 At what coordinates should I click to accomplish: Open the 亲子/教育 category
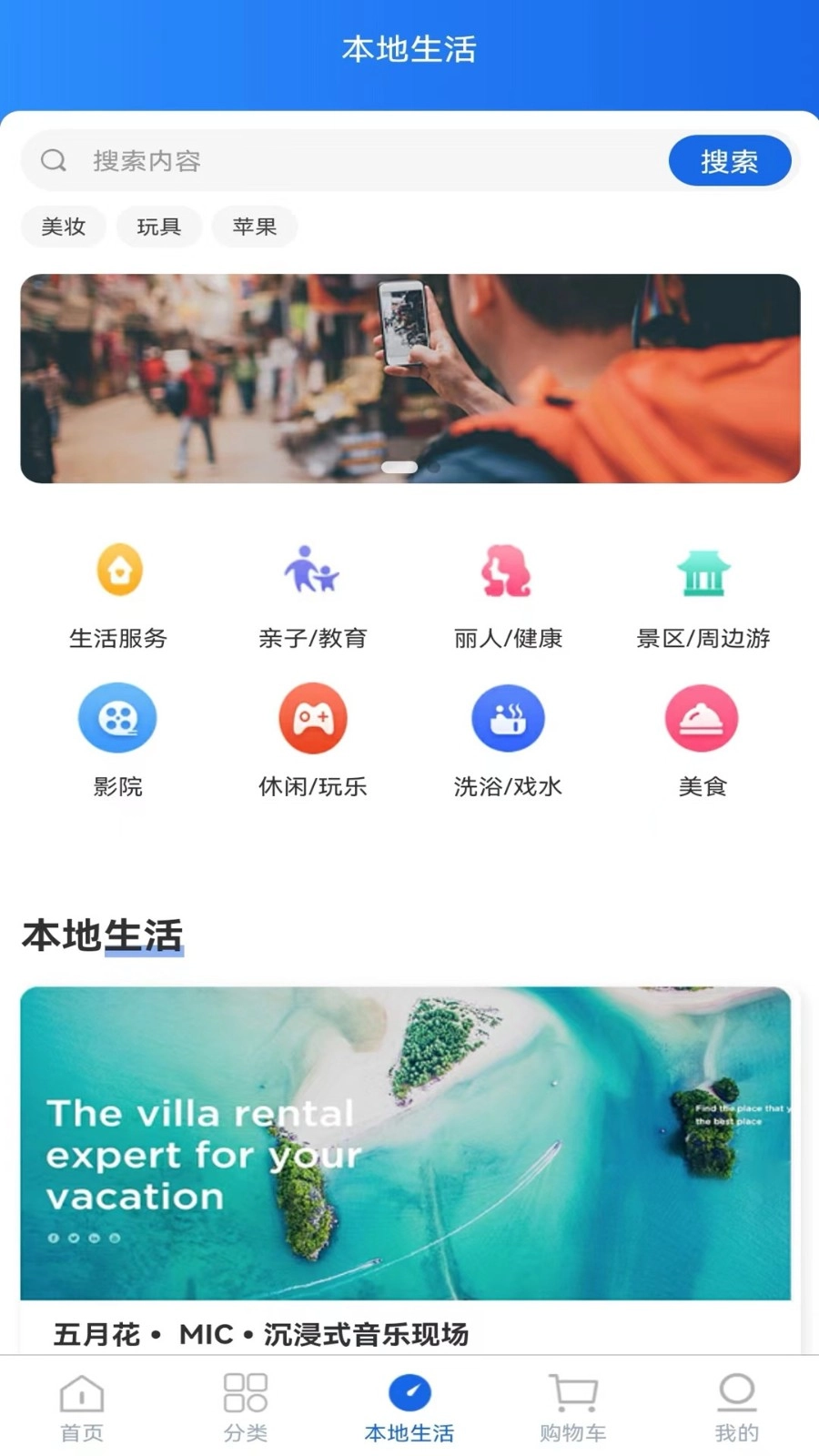(x=312, y=591)
